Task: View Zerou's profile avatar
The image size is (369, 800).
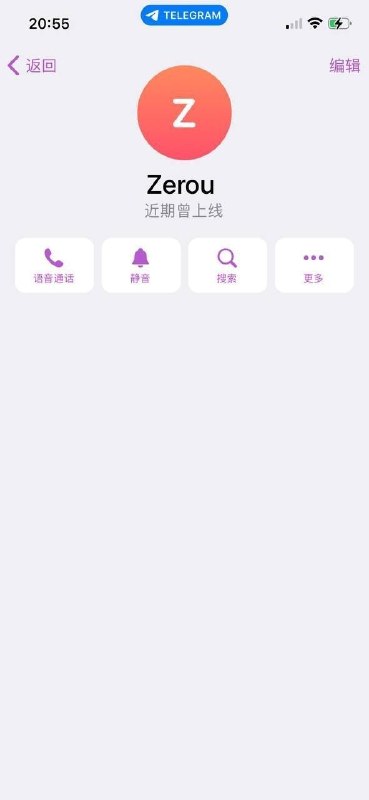Action: tap(184, 113)
